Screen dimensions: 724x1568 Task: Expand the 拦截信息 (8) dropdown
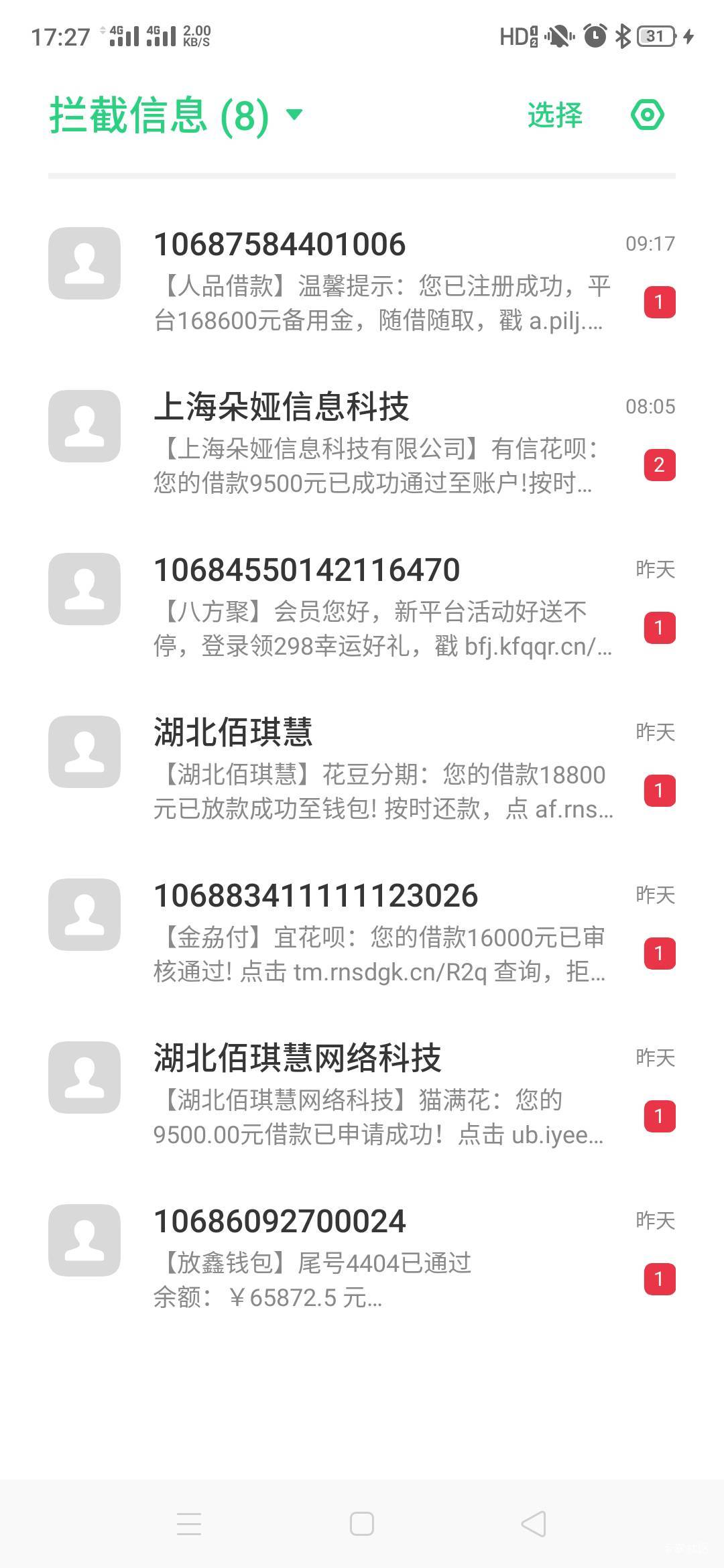[176, 115]
